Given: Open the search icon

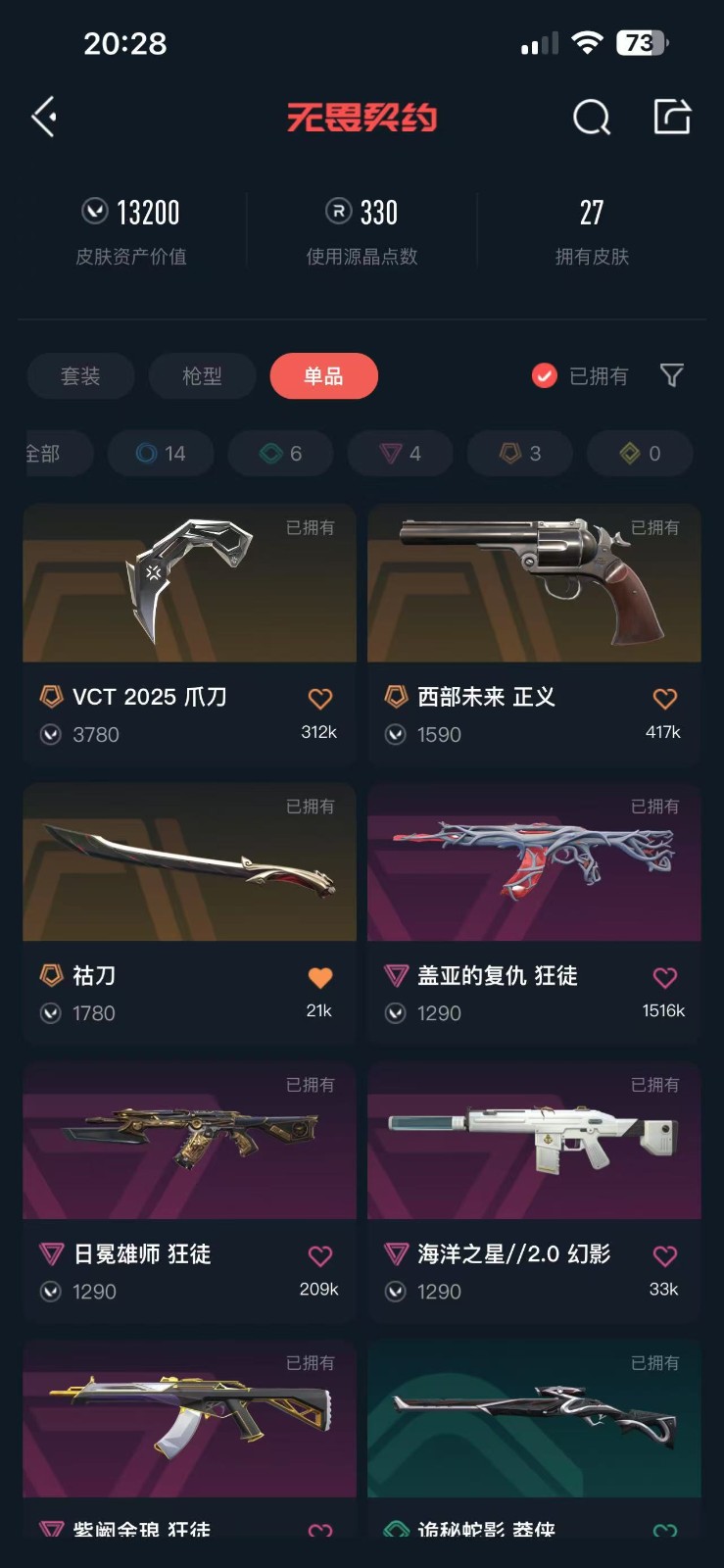Looking at the screenshot, I should point(591,118).
